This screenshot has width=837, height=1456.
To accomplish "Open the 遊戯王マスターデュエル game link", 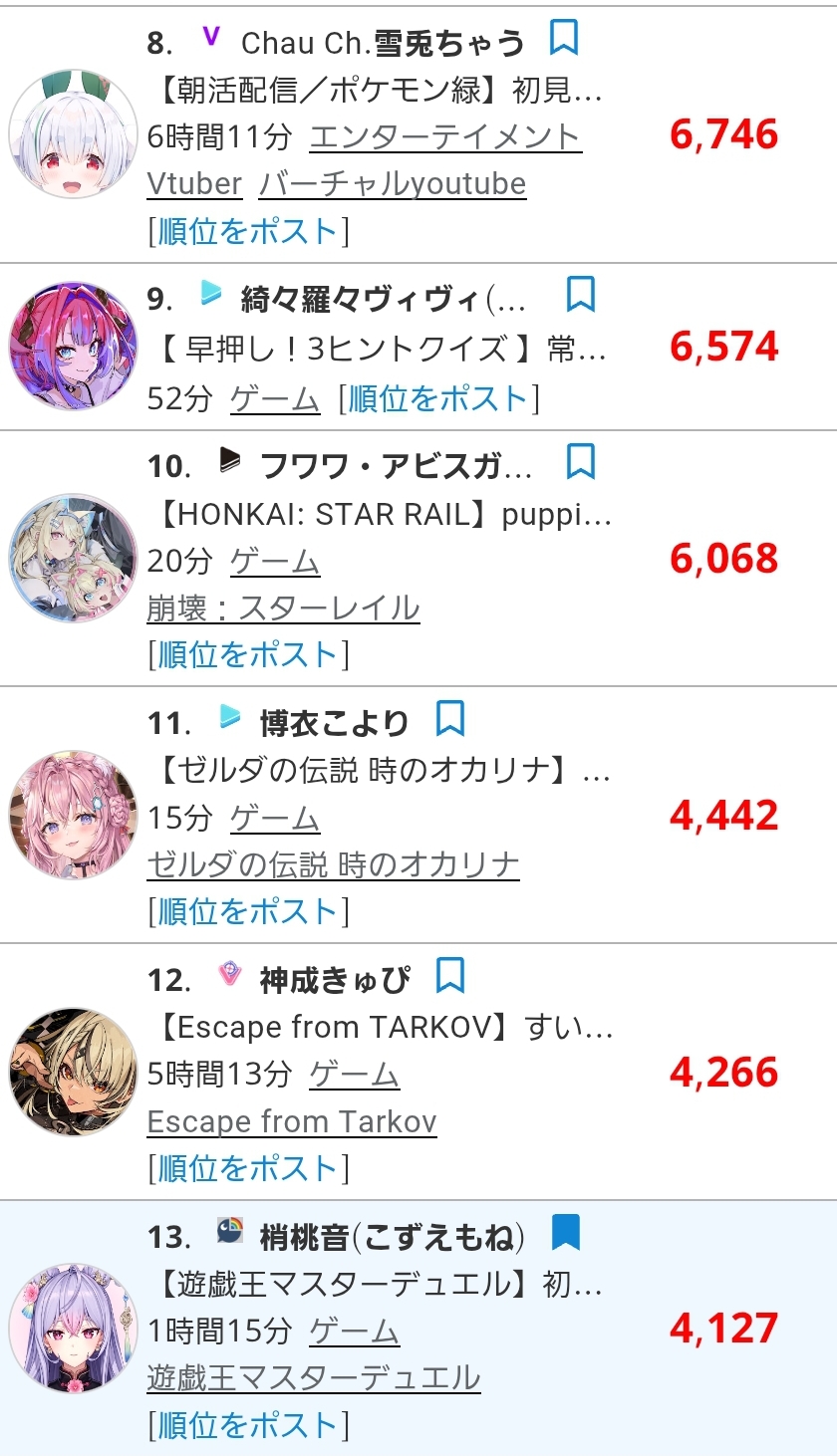I will pyautogui.click(x=314, y=1378).
